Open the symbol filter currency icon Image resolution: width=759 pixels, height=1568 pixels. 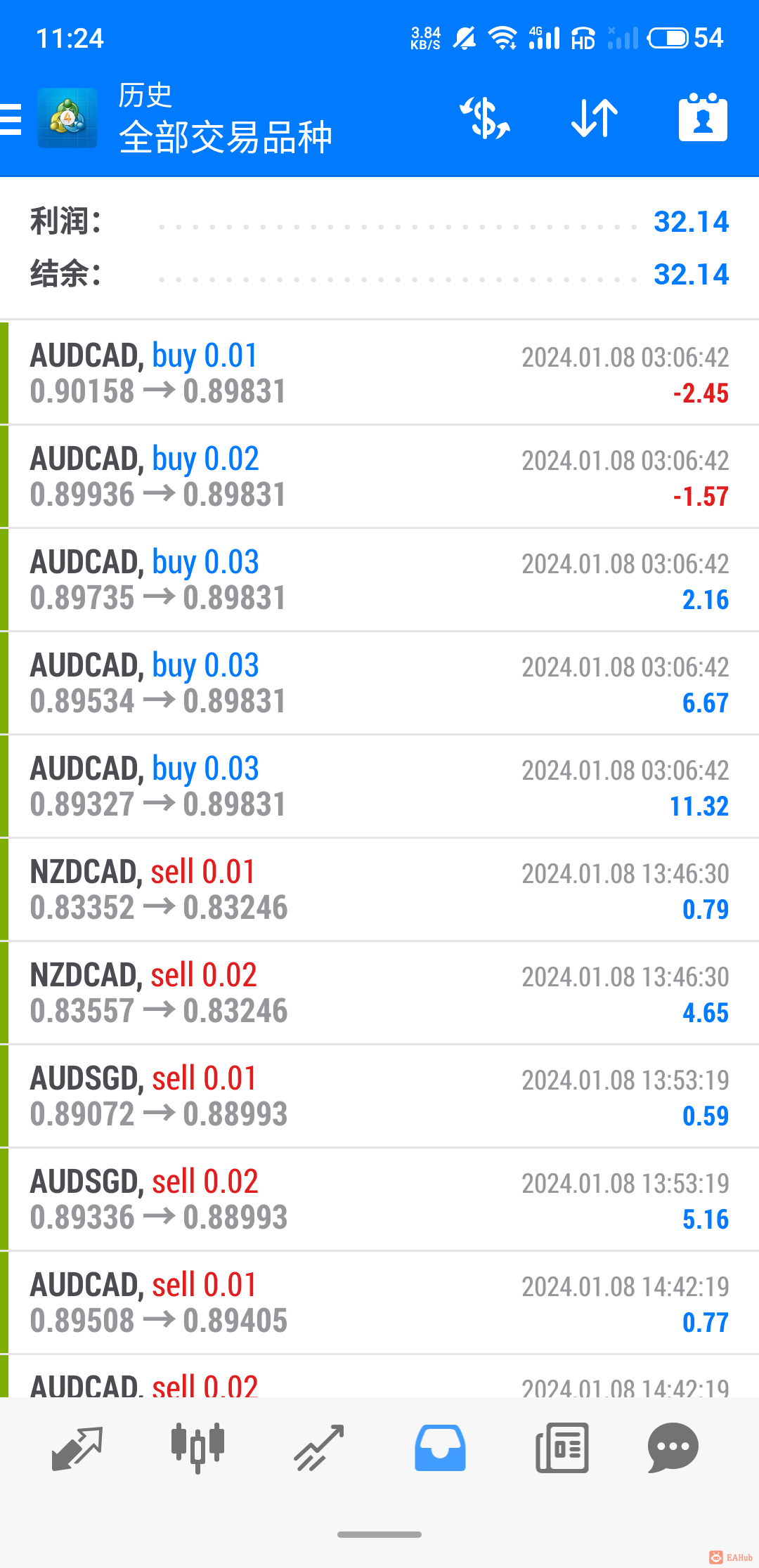point(485,118)
